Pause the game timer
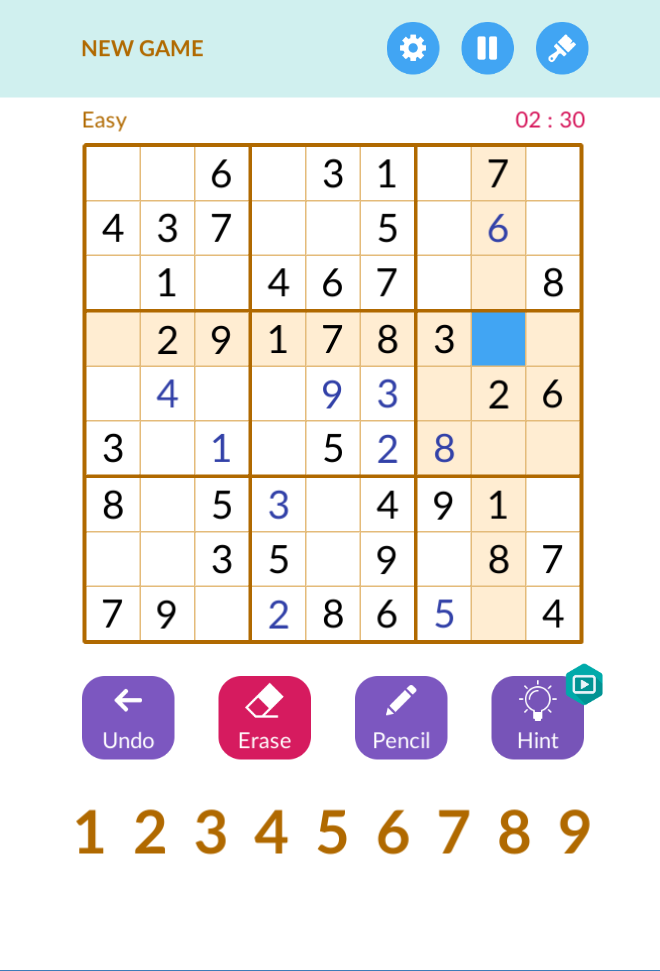This screenshot has width=660, height=971. (x=487, y=48)
